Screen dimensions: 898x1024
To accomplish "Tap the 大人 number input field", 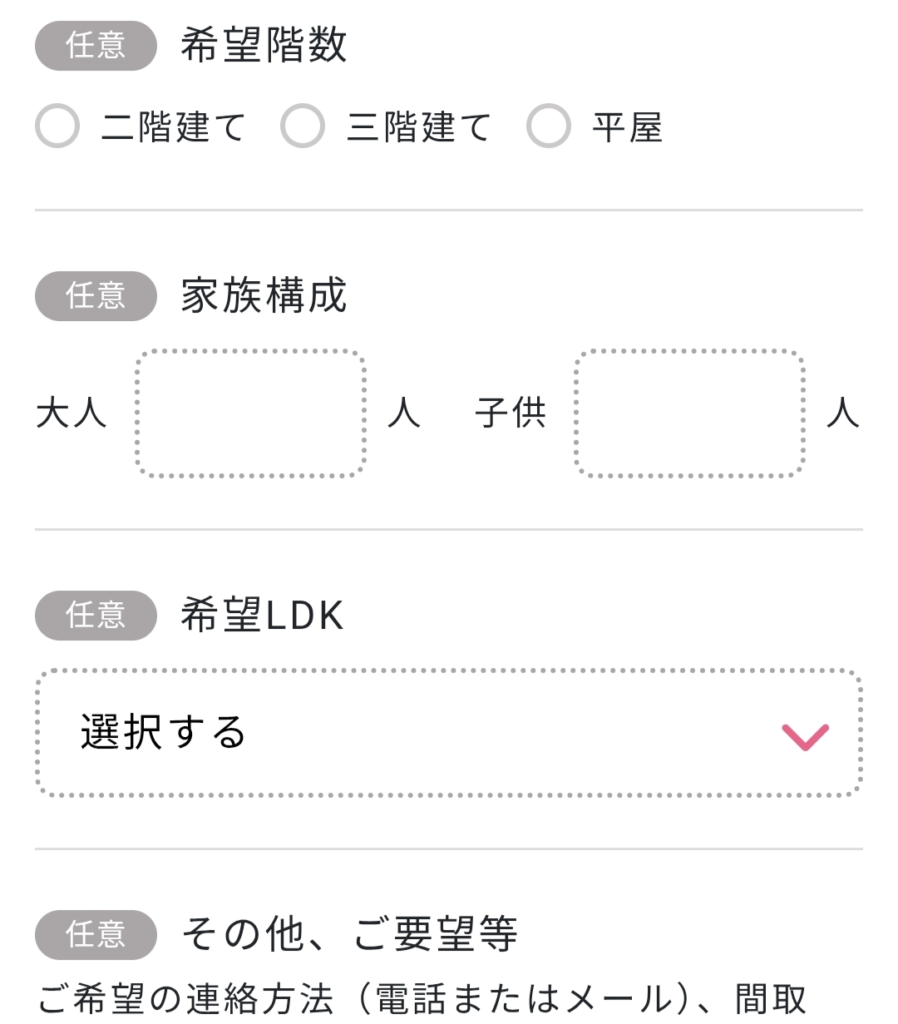I will point(250,413).
